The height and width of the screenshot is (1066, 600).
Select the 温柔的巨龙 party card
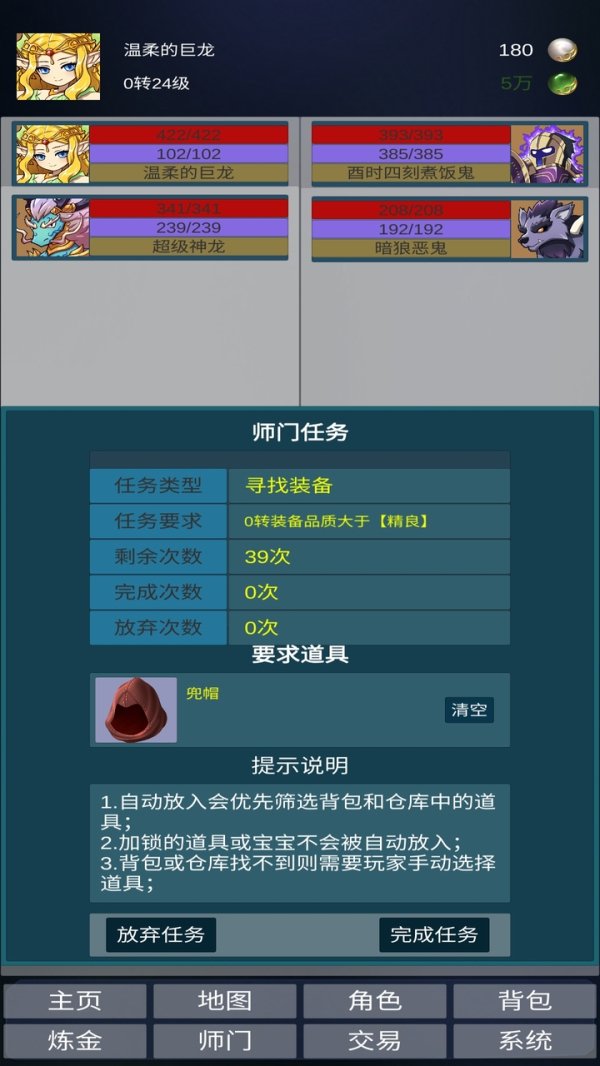pos(150,154)
